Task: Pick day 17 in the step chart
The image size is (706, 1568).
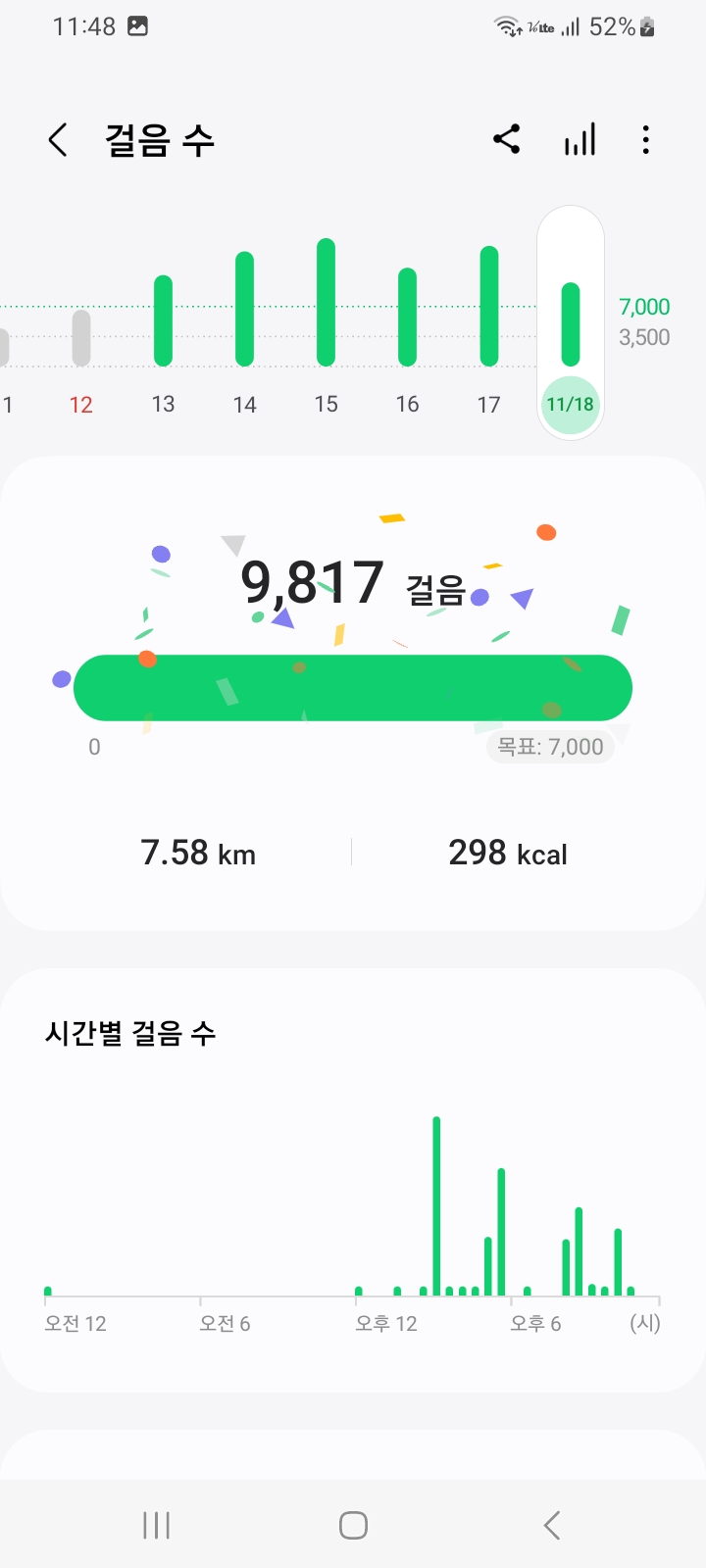Action: click(x=488, y=306)
